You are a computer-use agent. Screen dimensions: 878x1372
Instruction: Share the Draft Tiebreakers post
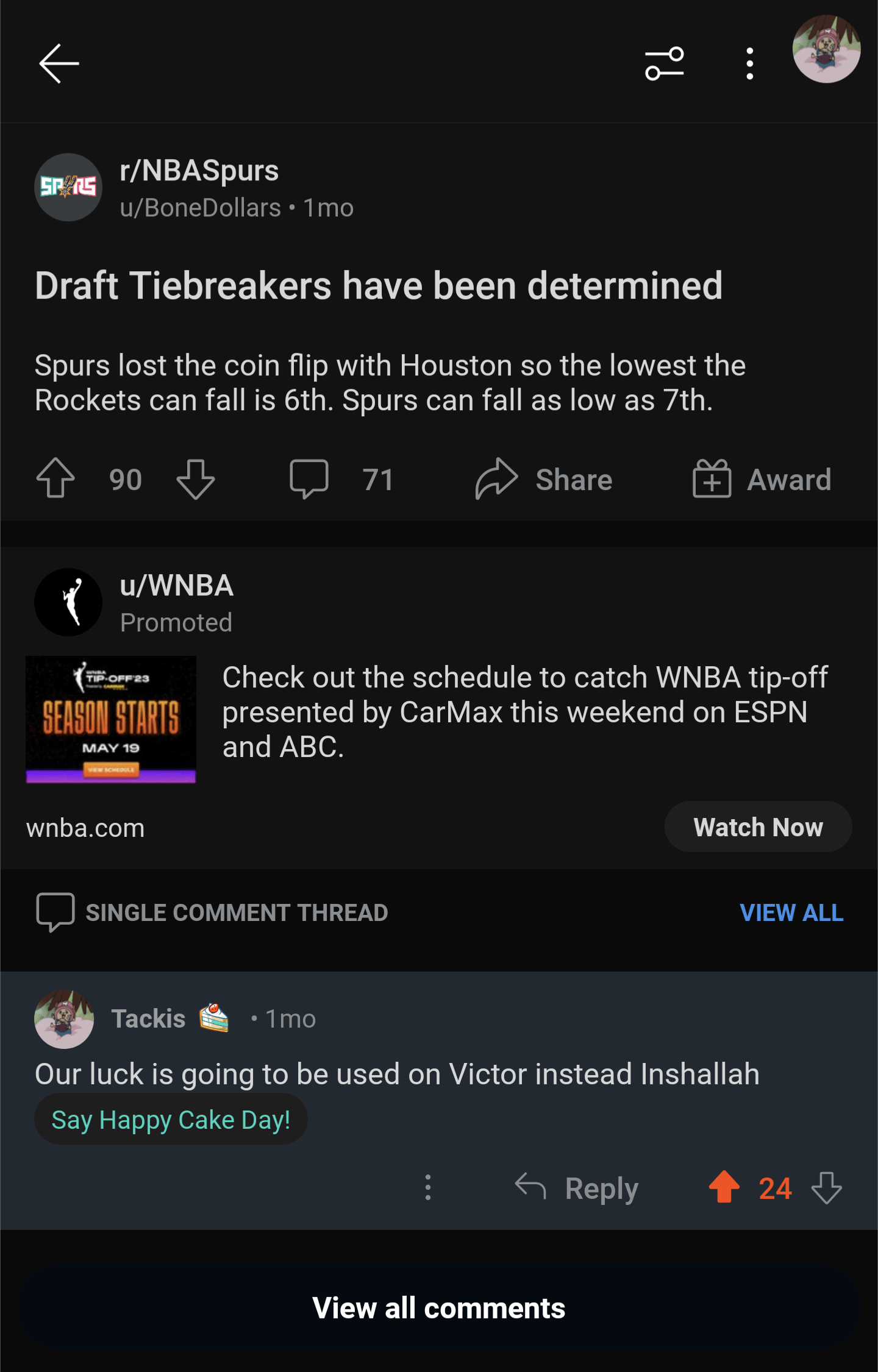pos(544,479)
